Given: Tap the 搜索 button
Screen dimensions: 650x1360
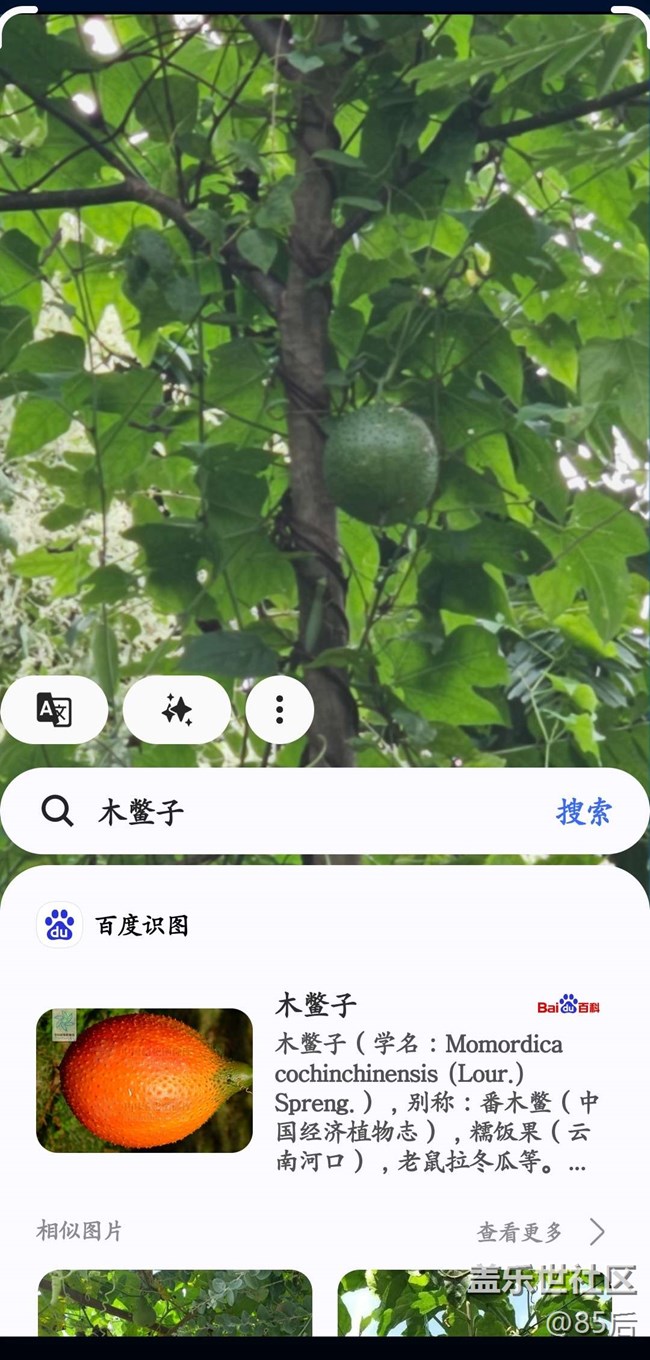Looking at the screenshot, I should coord(583,812).
